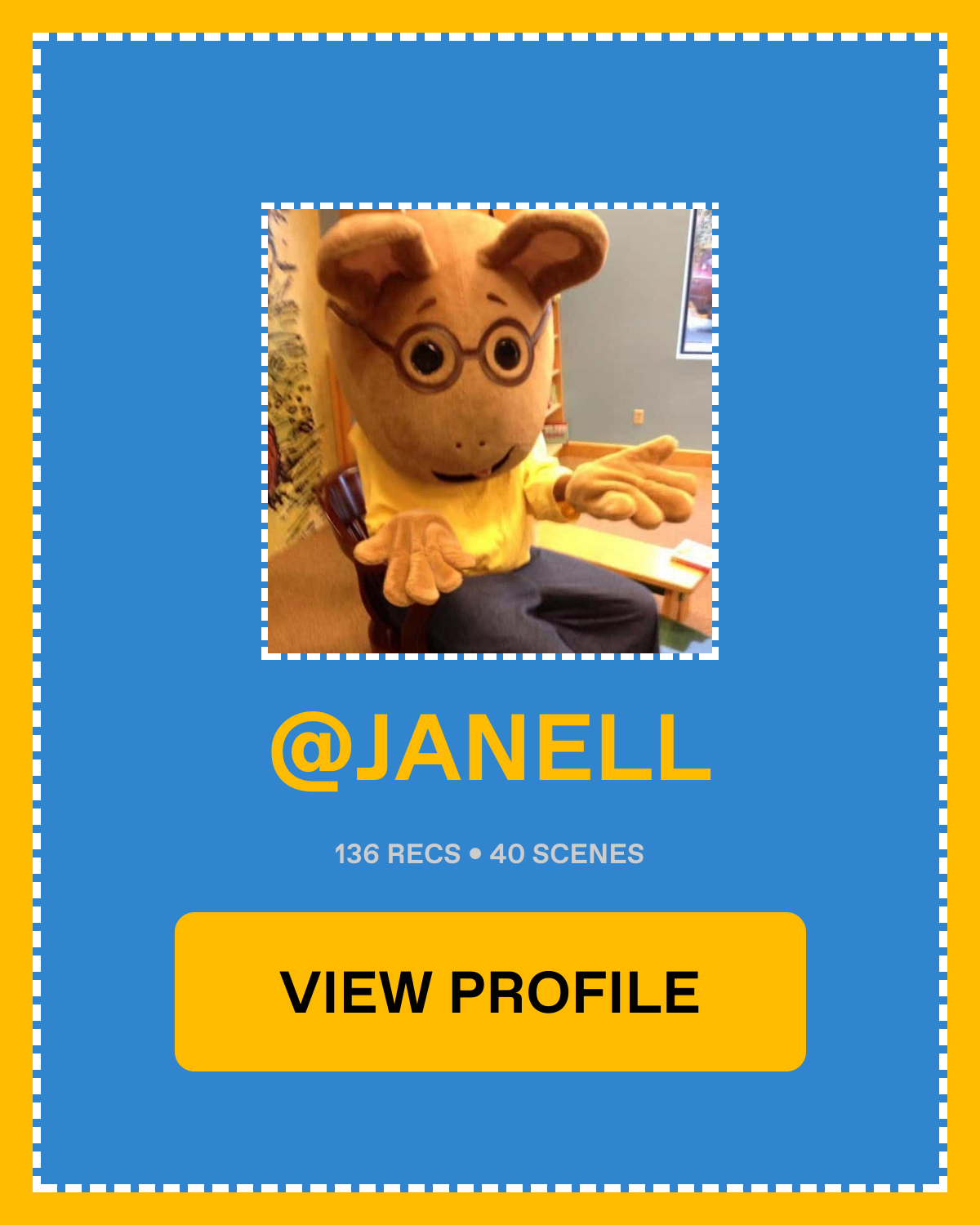Open Janell's profile picture

click(x=490, y=431)
